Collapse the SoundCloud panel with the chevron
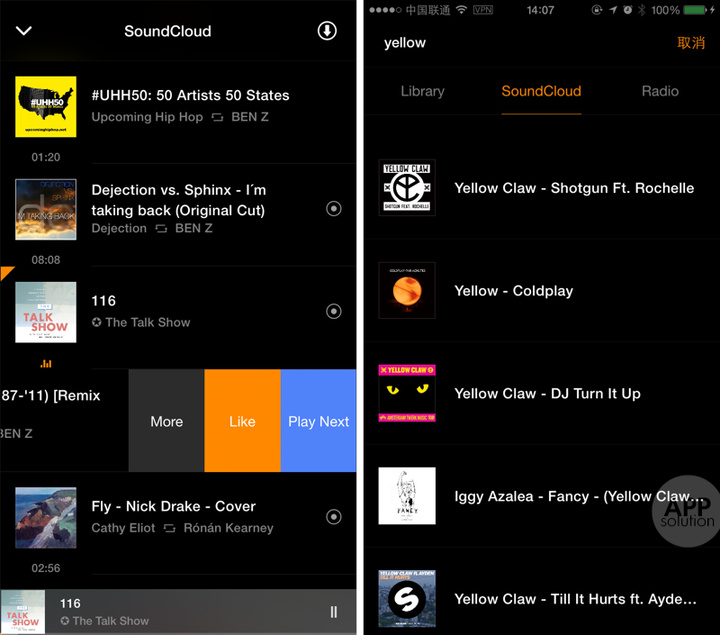720x635 pixels. (x=24, y=31)
